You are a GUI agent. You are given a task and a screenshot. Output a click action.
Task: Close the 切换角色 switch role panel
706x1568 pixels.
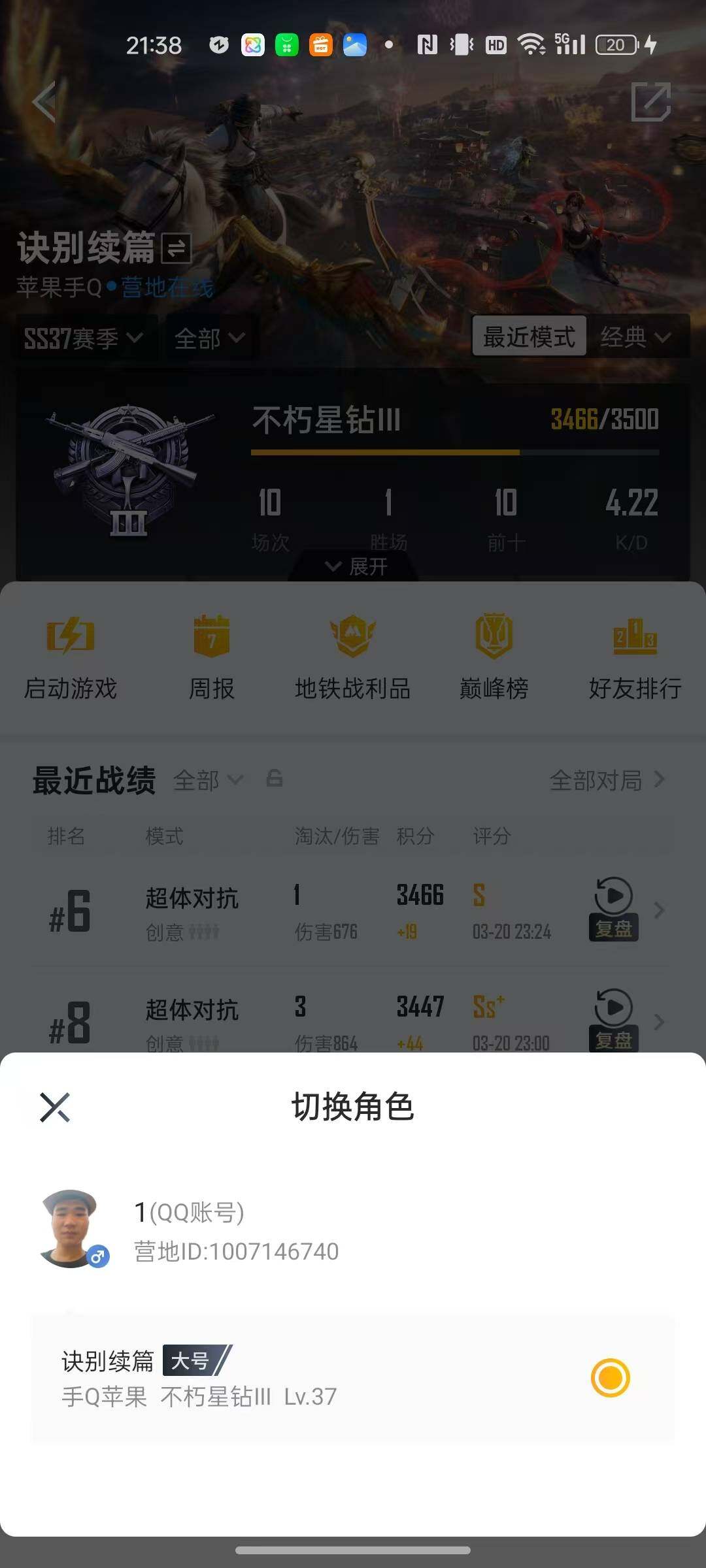[55, 1107]
